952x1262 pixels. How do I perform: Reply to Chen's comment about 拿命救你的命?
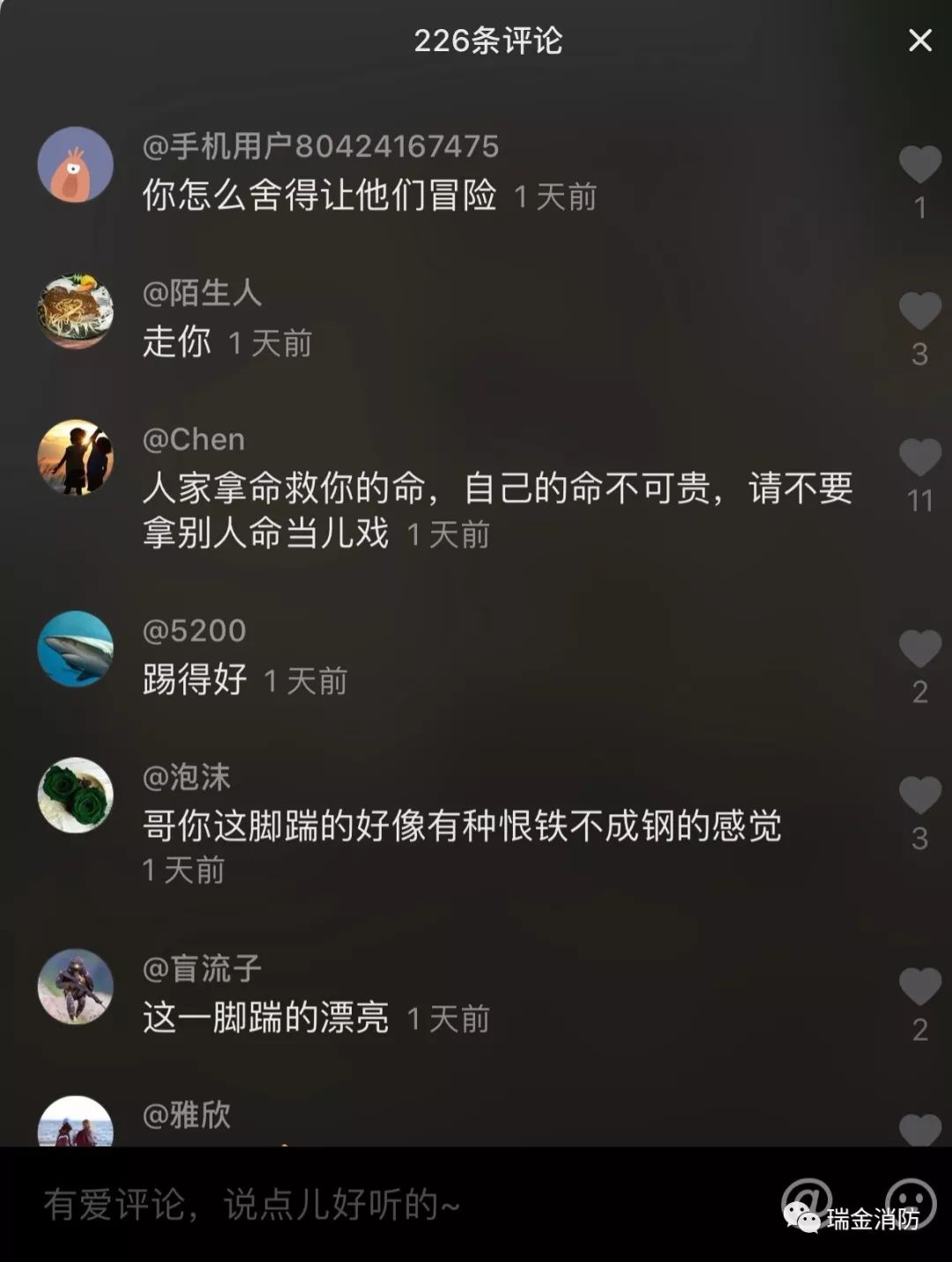click(496, 510)
